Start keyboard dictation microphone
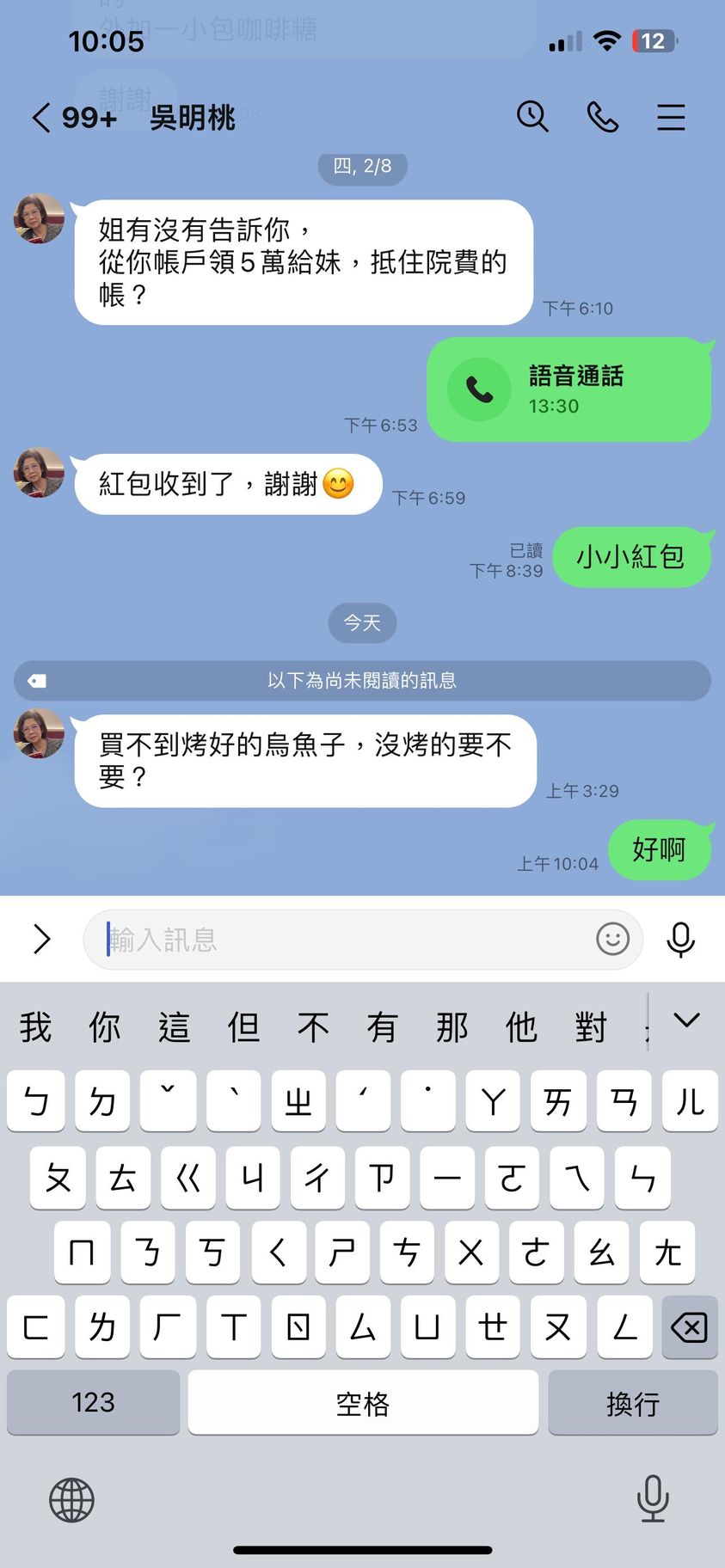The image size is (725, 1568). point(653,1498)
